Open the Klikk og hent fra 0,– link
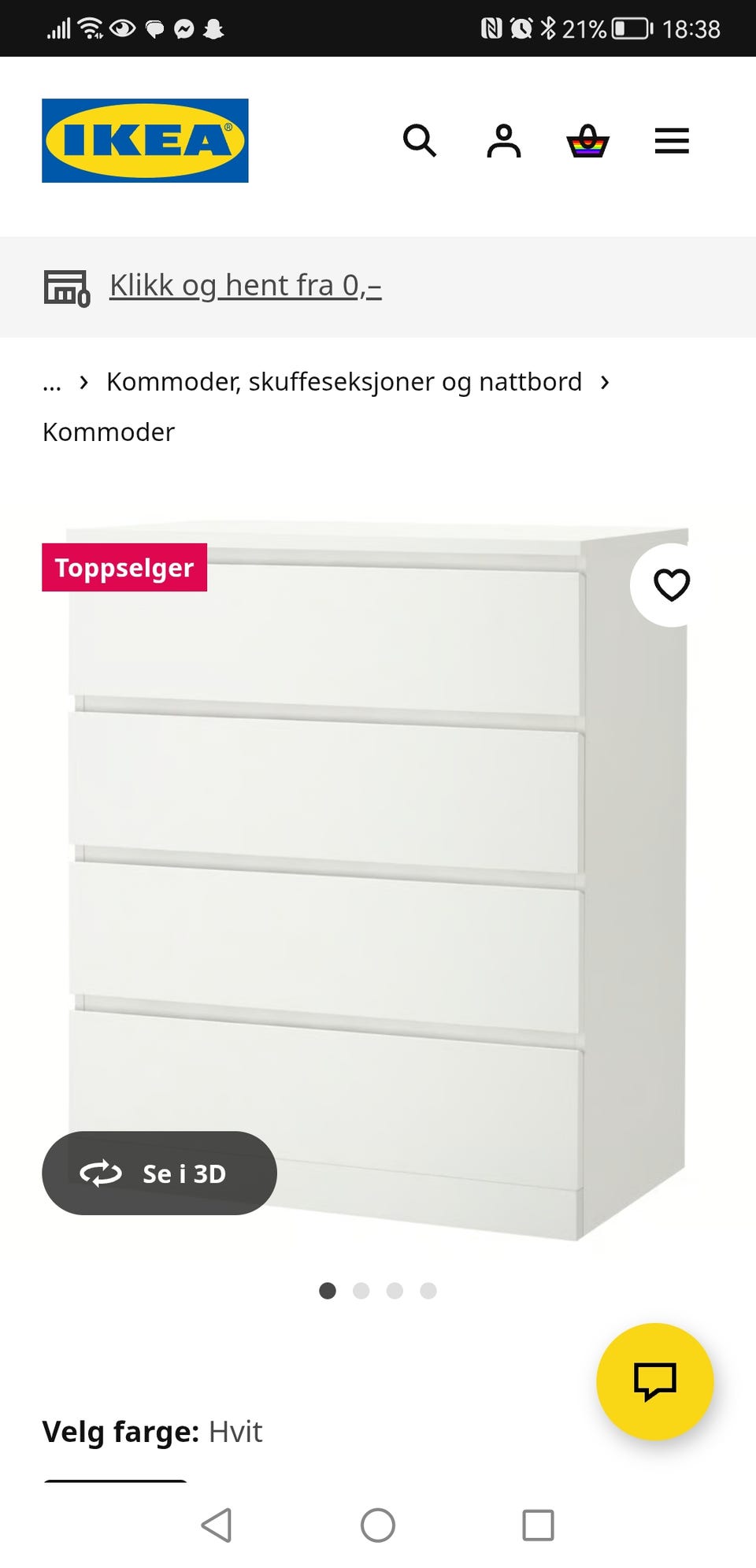The width and height of the screenshot is (756, 1568). 244,285
